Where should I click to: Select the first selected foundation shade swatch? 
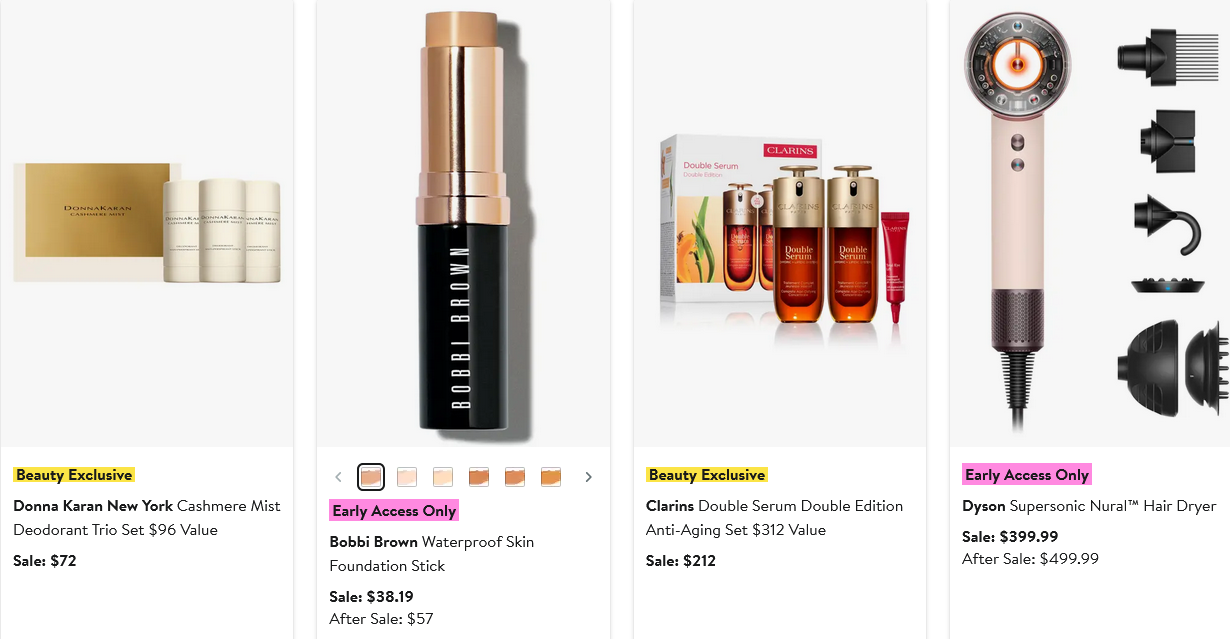point(371,477)
